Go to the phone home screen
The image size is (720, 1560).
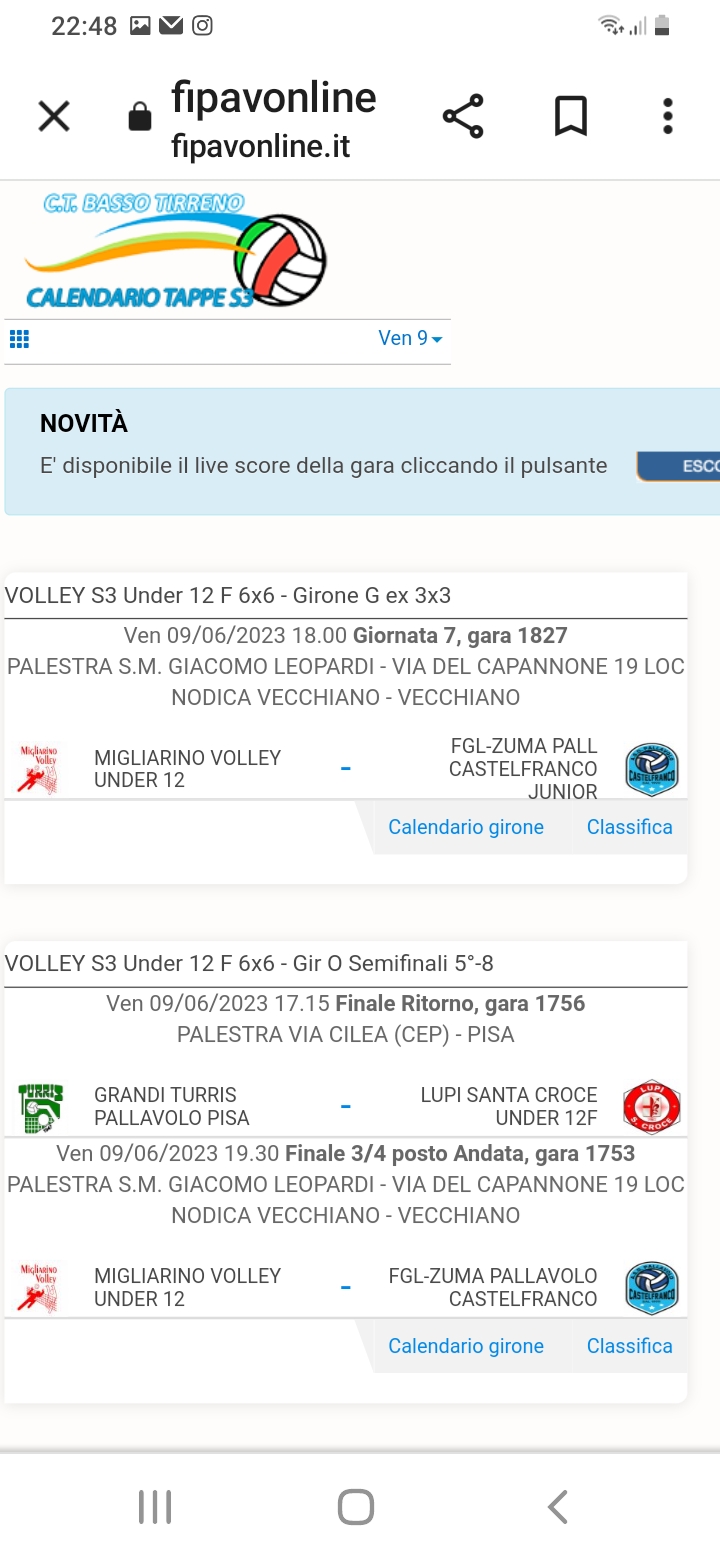[x=356, y=1507]
